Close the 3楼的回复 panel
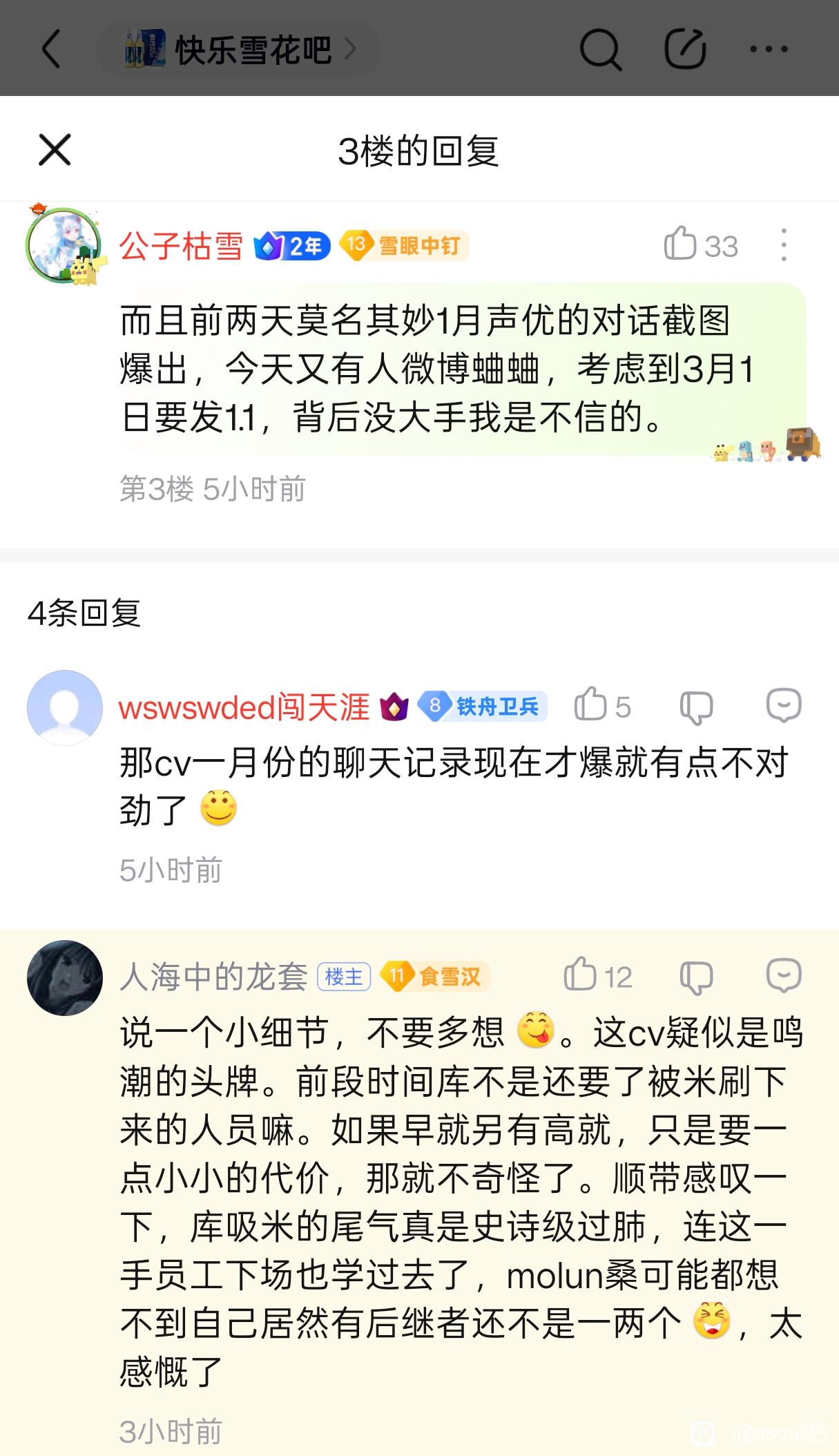Image resolution: width=839 pixels, height=1456 pixels. (55, 150)
